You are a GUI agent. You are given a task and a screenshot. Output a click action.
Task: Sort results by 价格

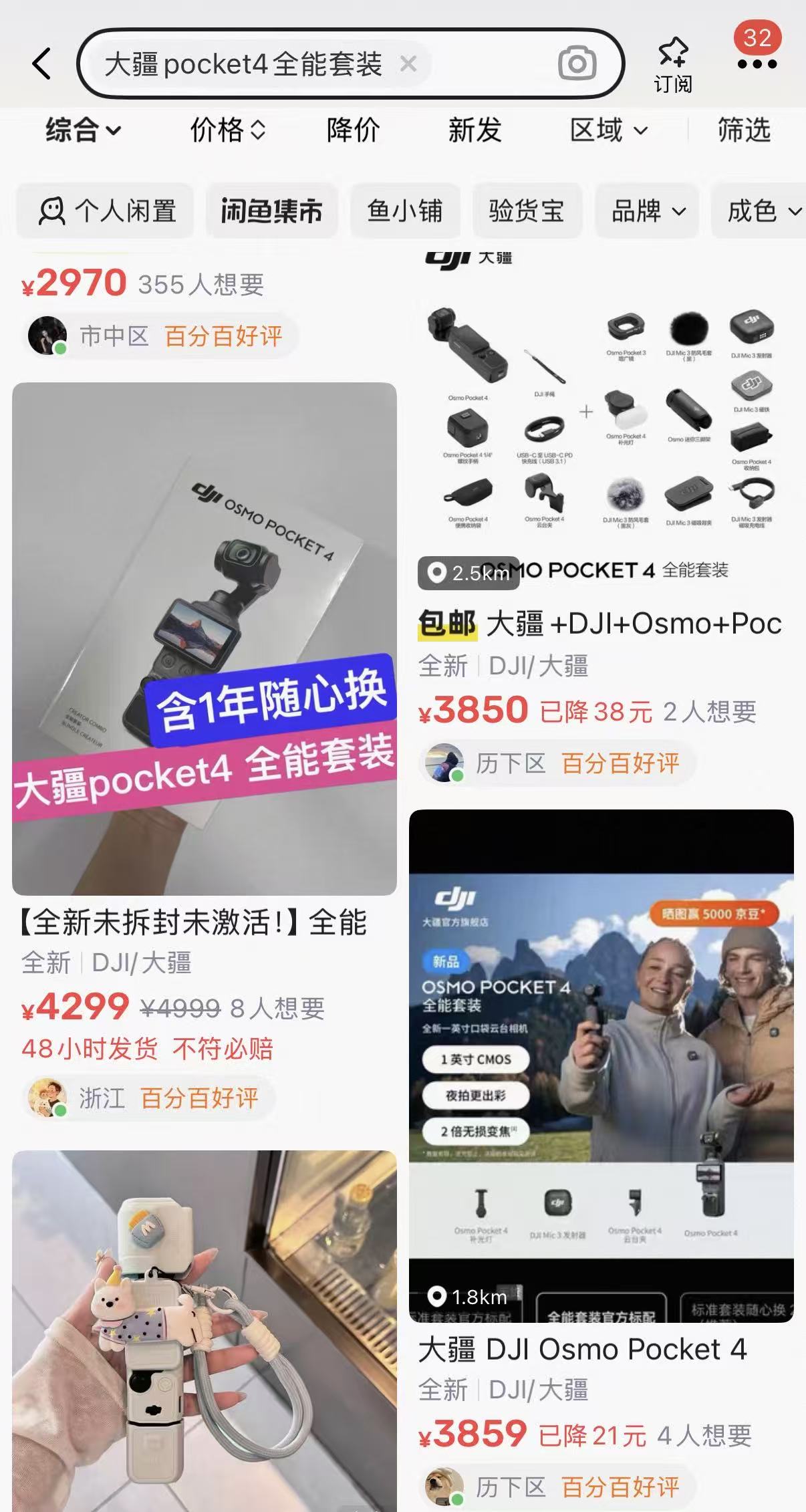[228, 130]
